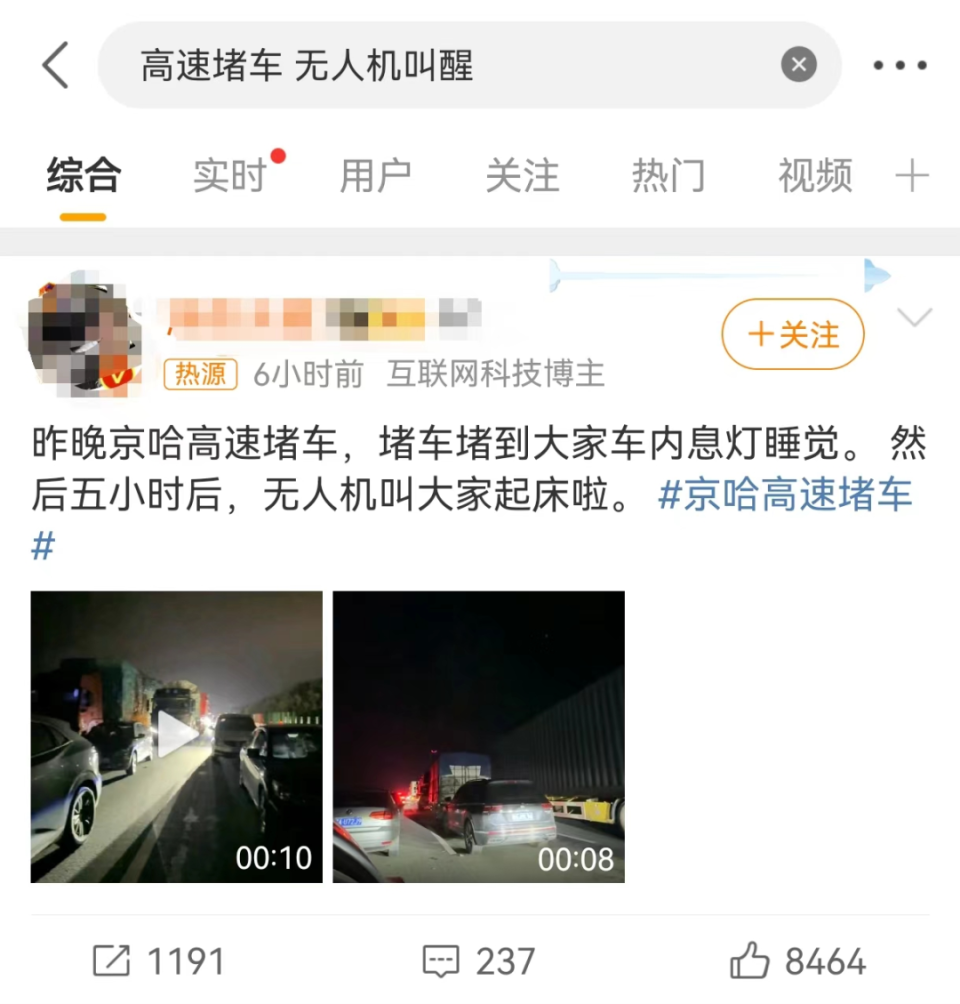Open the plus icon to add tabs
Viewport: 960px width, 1004px height.
click(912, 176)
